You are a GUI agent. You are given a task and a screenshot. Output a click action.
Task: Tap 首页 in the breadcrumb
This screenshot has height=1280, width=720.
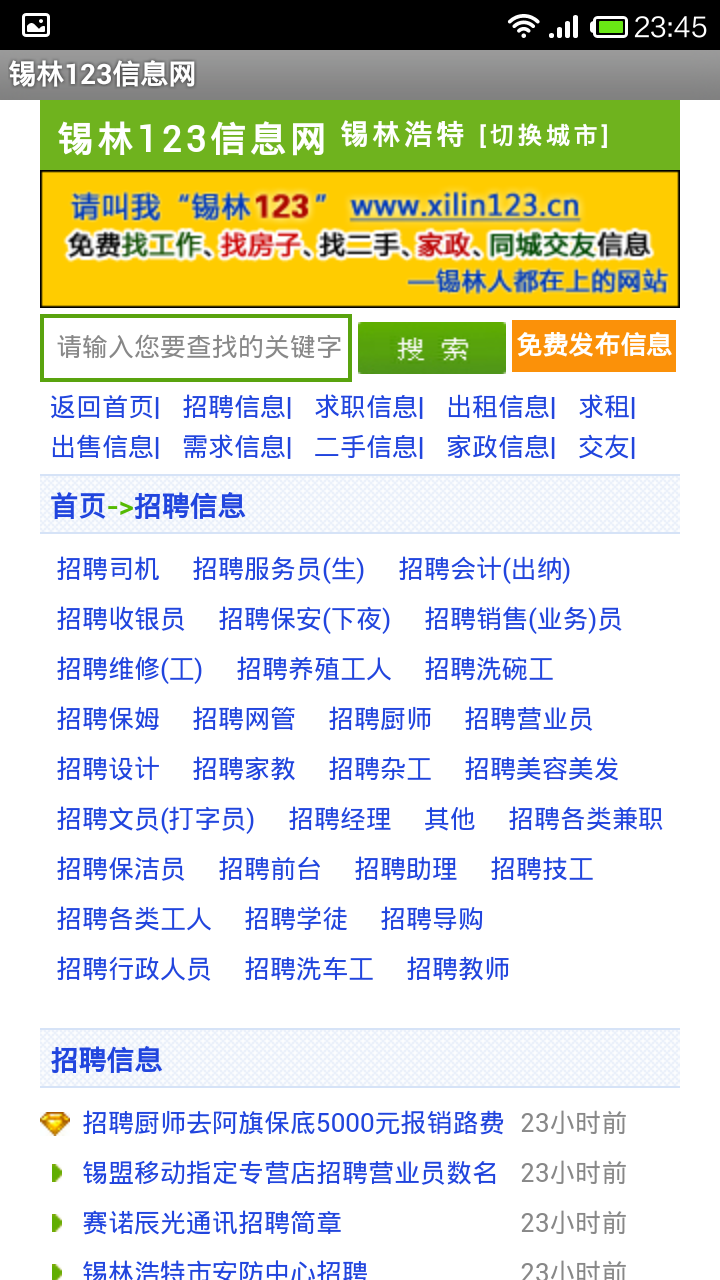point(78,507)
